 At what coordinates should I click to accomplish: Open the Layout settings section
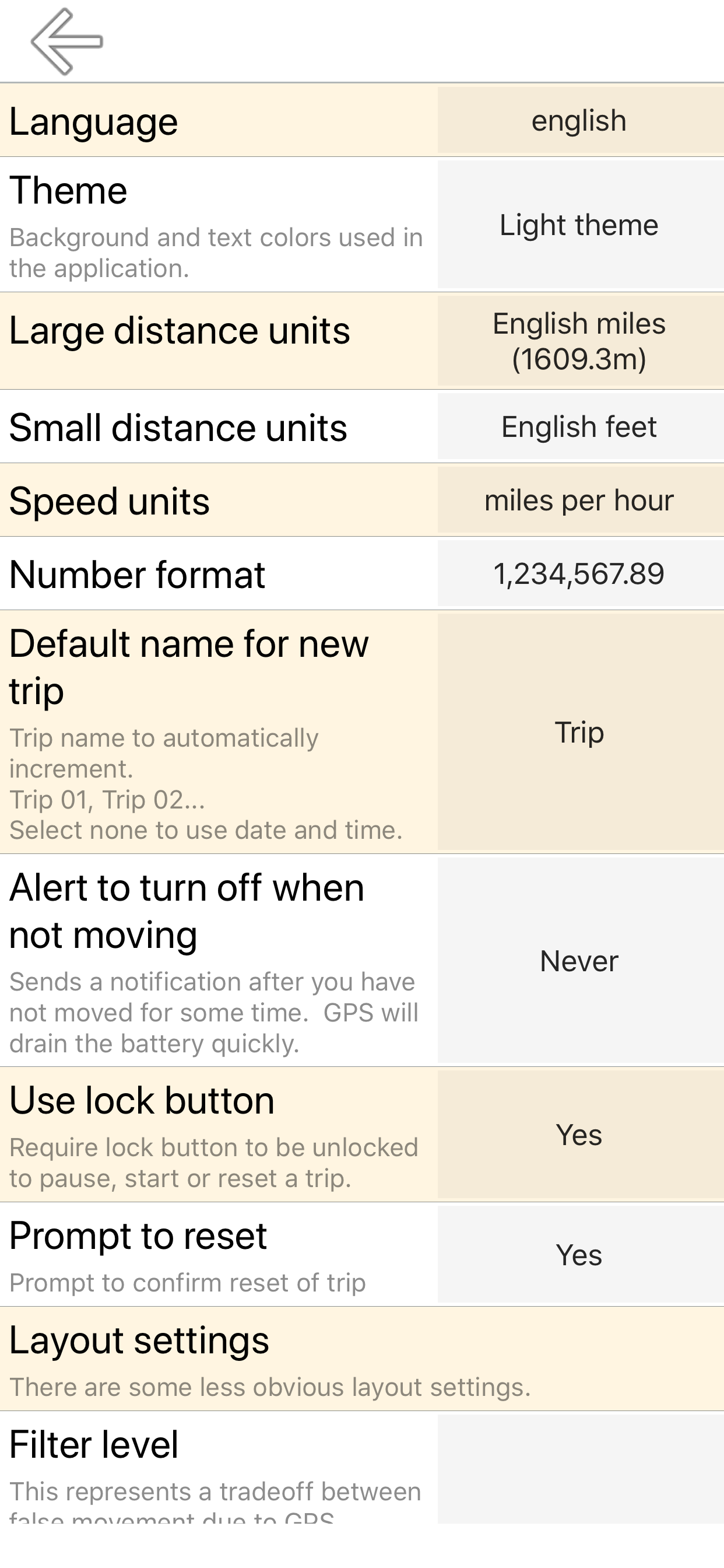[x=139, y=1339]
